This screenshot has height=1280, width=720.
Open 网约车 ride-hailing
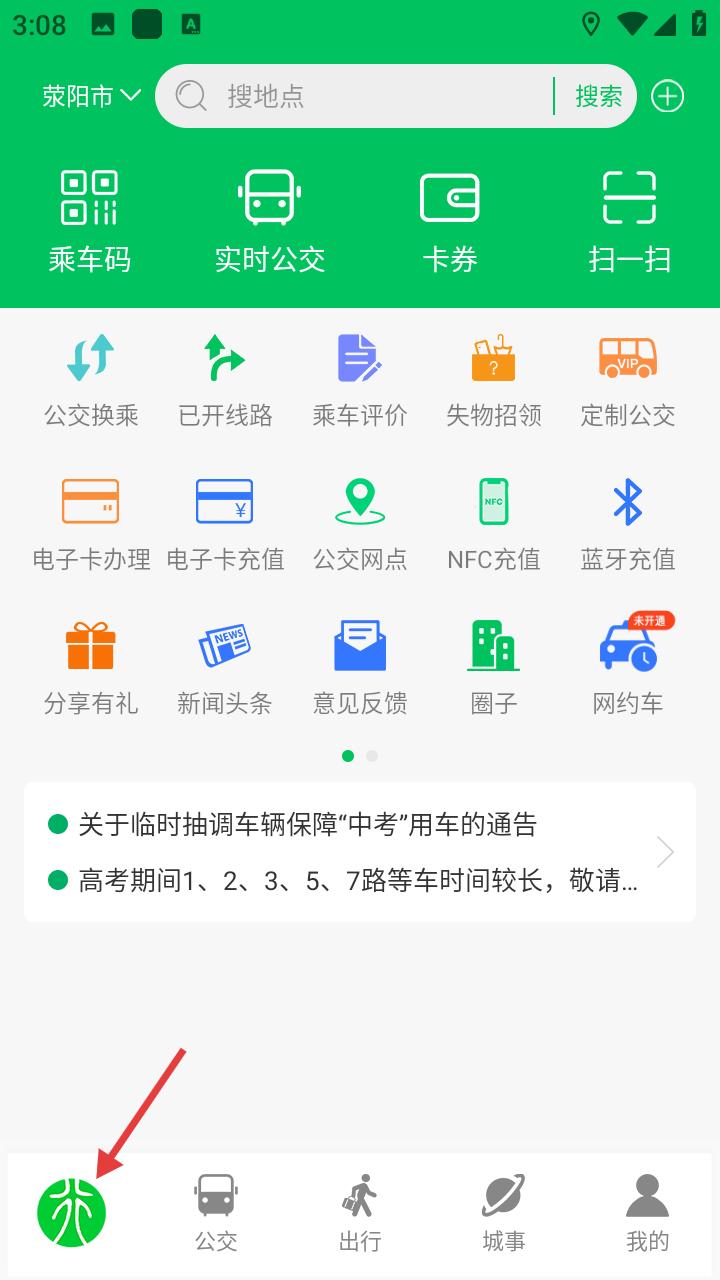pos(628,668)
